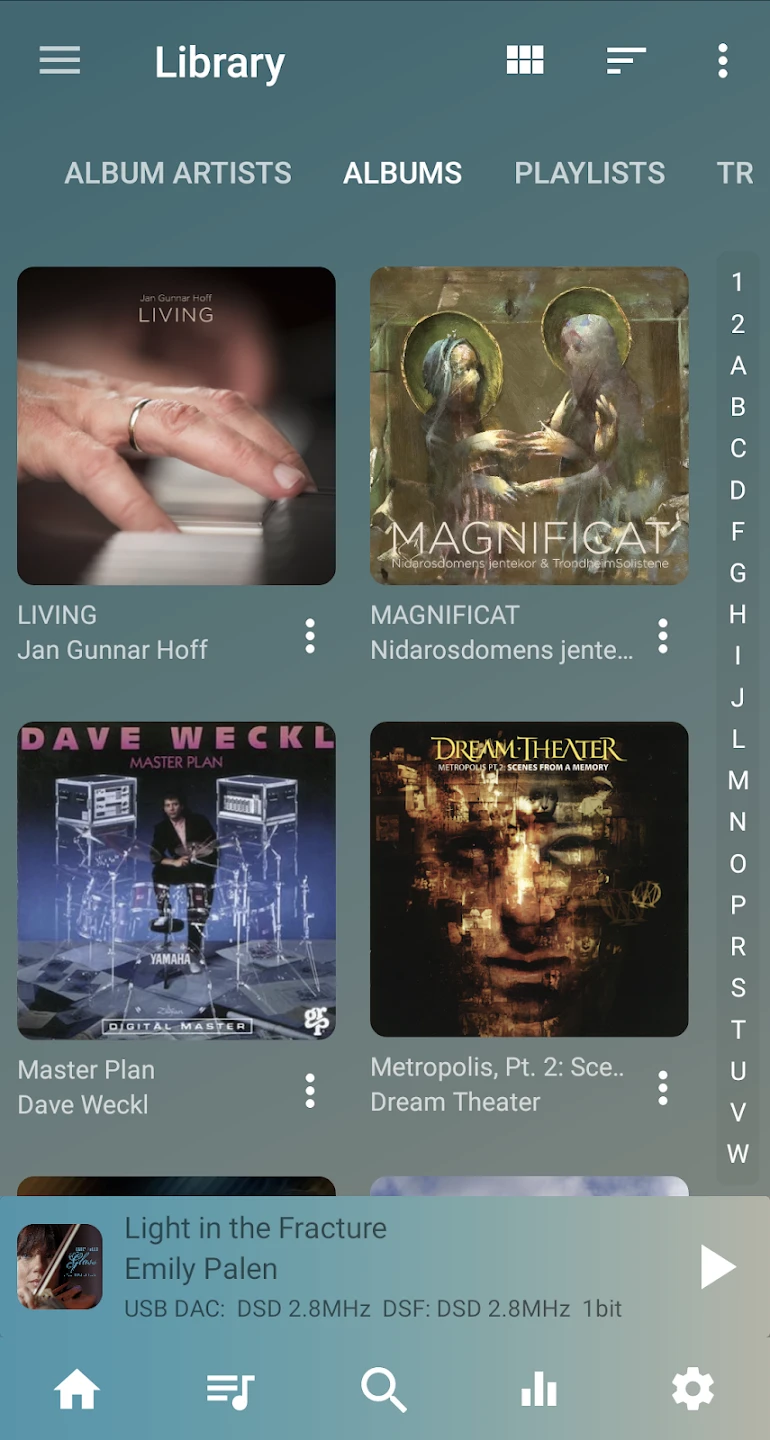770x1440 pixels.
Task: Open the sort options
Action: pos(626,61)
